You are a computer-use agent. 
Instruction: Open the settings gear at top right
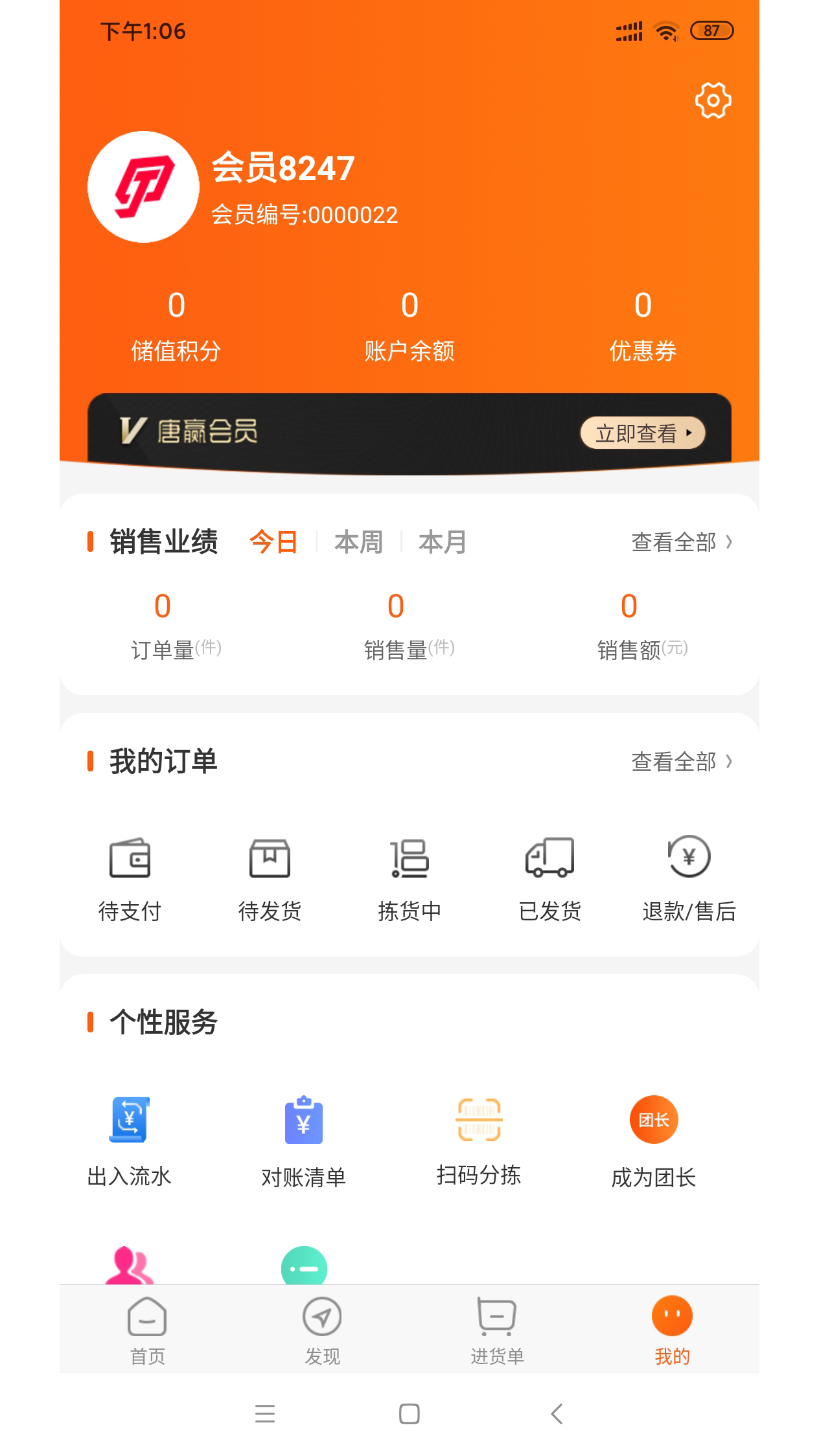pos(713,99)
